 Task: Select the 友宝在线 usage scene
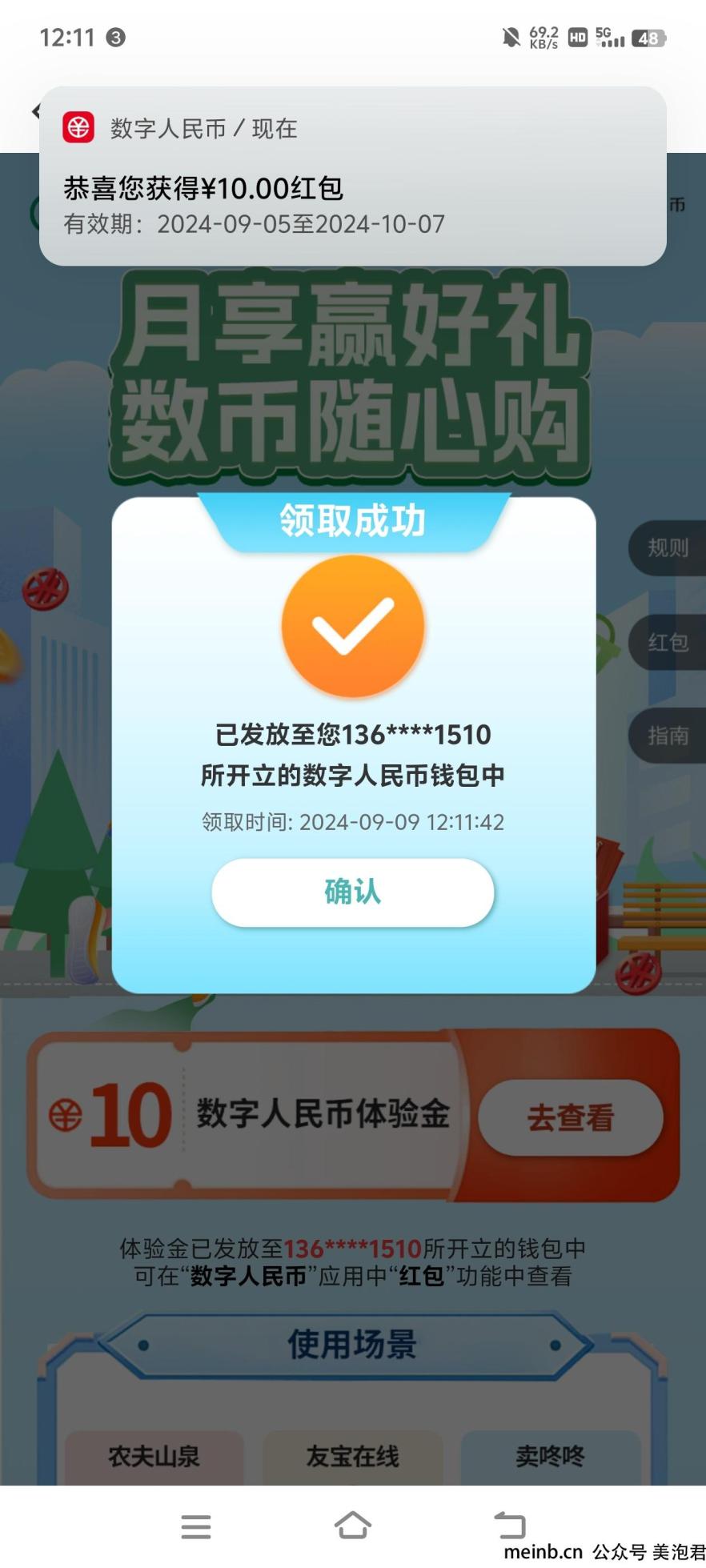coord(352,1456)
